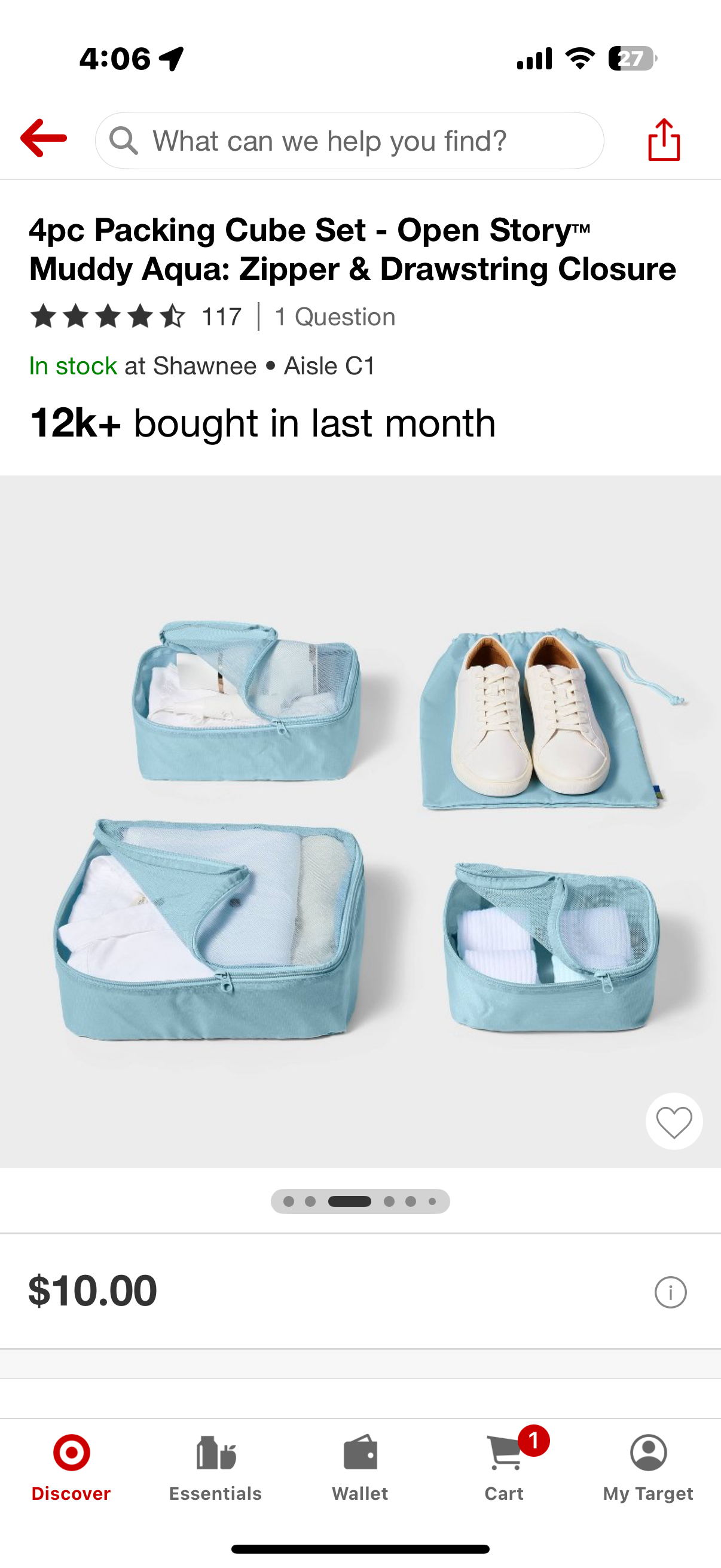View the 1 Question link
Screen dimensions: 721x1568
(335, 317)
